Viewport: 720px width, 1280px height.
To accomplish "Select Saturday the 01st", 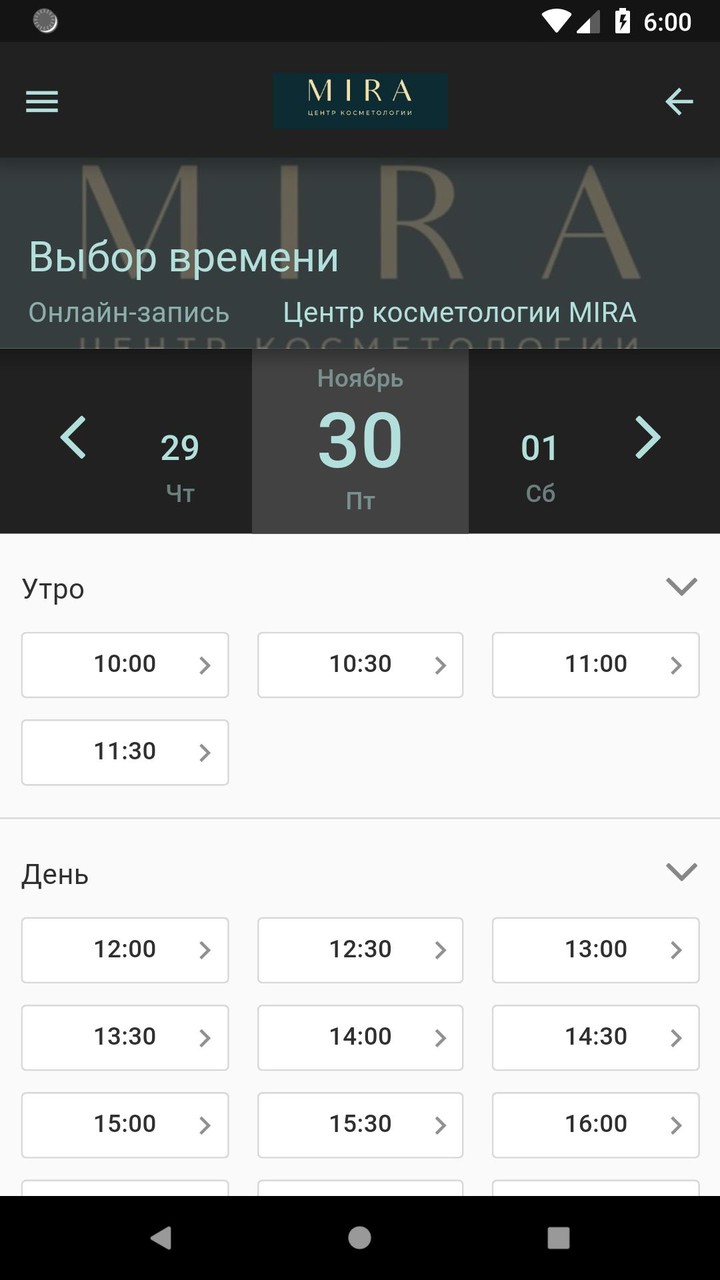I will pos(539,463).
